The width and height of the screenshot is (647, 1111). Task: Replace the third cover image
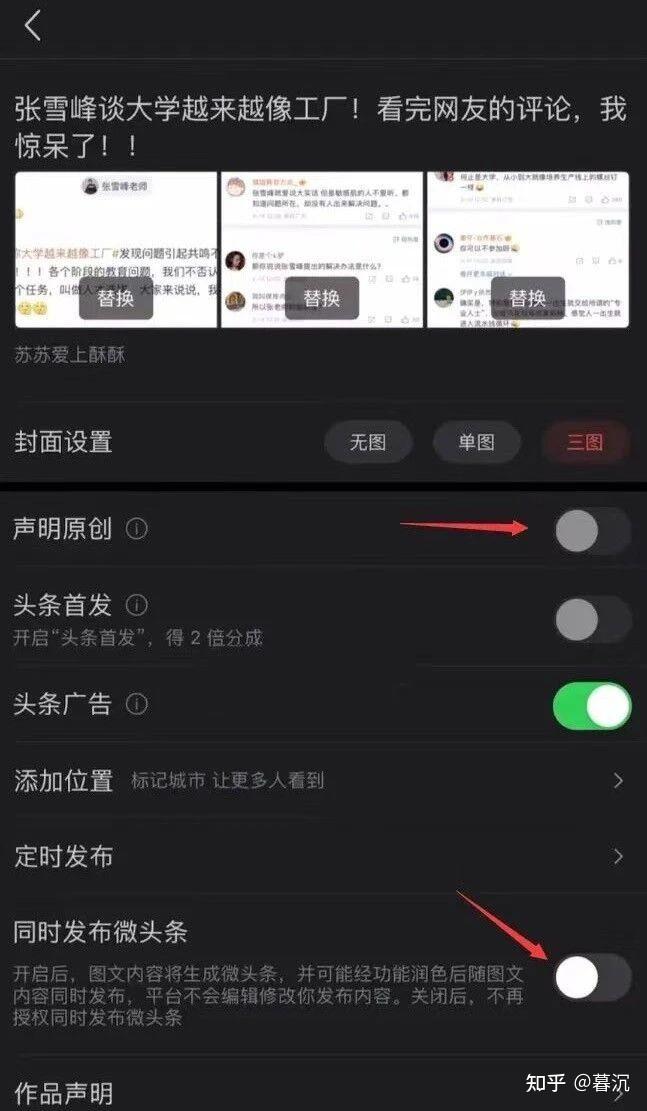point(528,298)
